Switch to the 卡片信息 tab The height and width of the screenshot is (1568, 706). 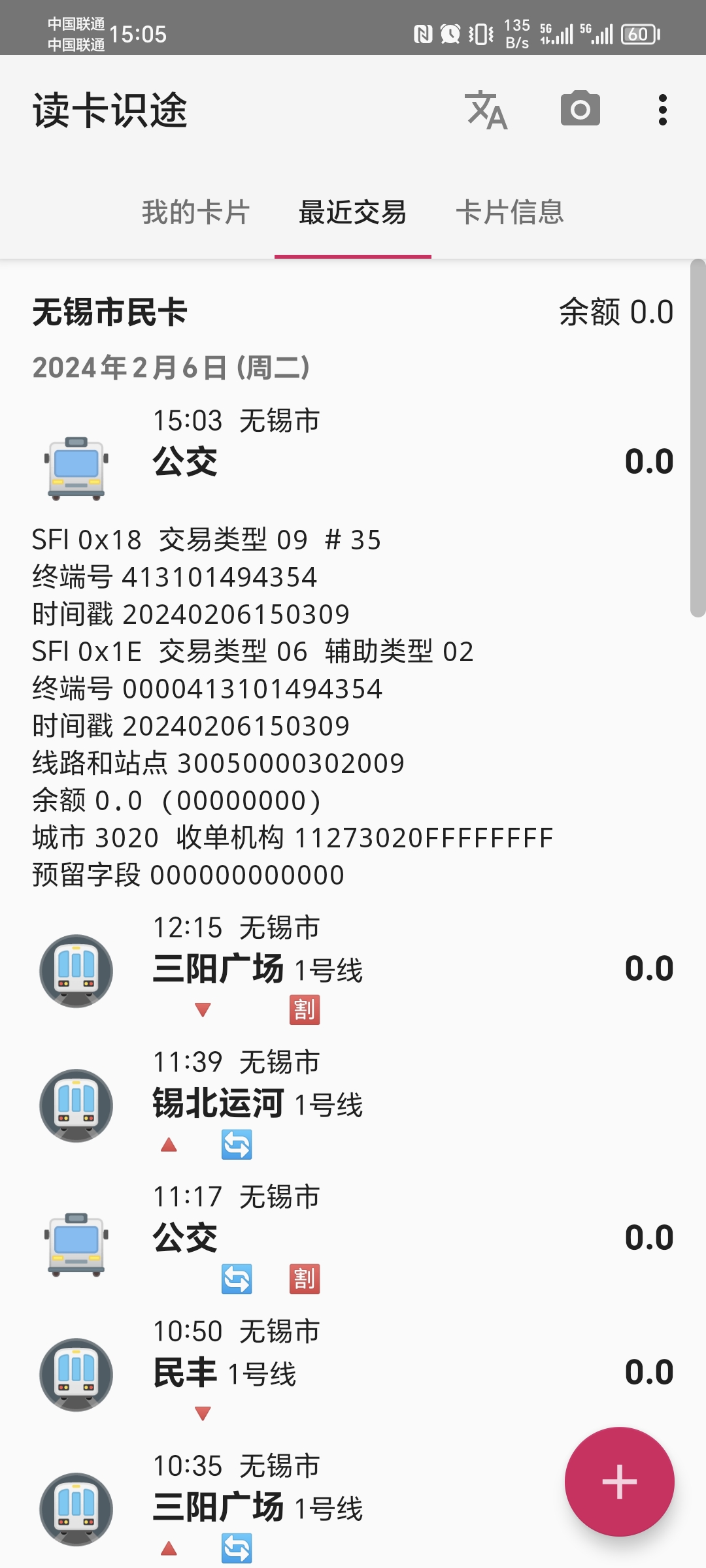(x=509, y=212)
